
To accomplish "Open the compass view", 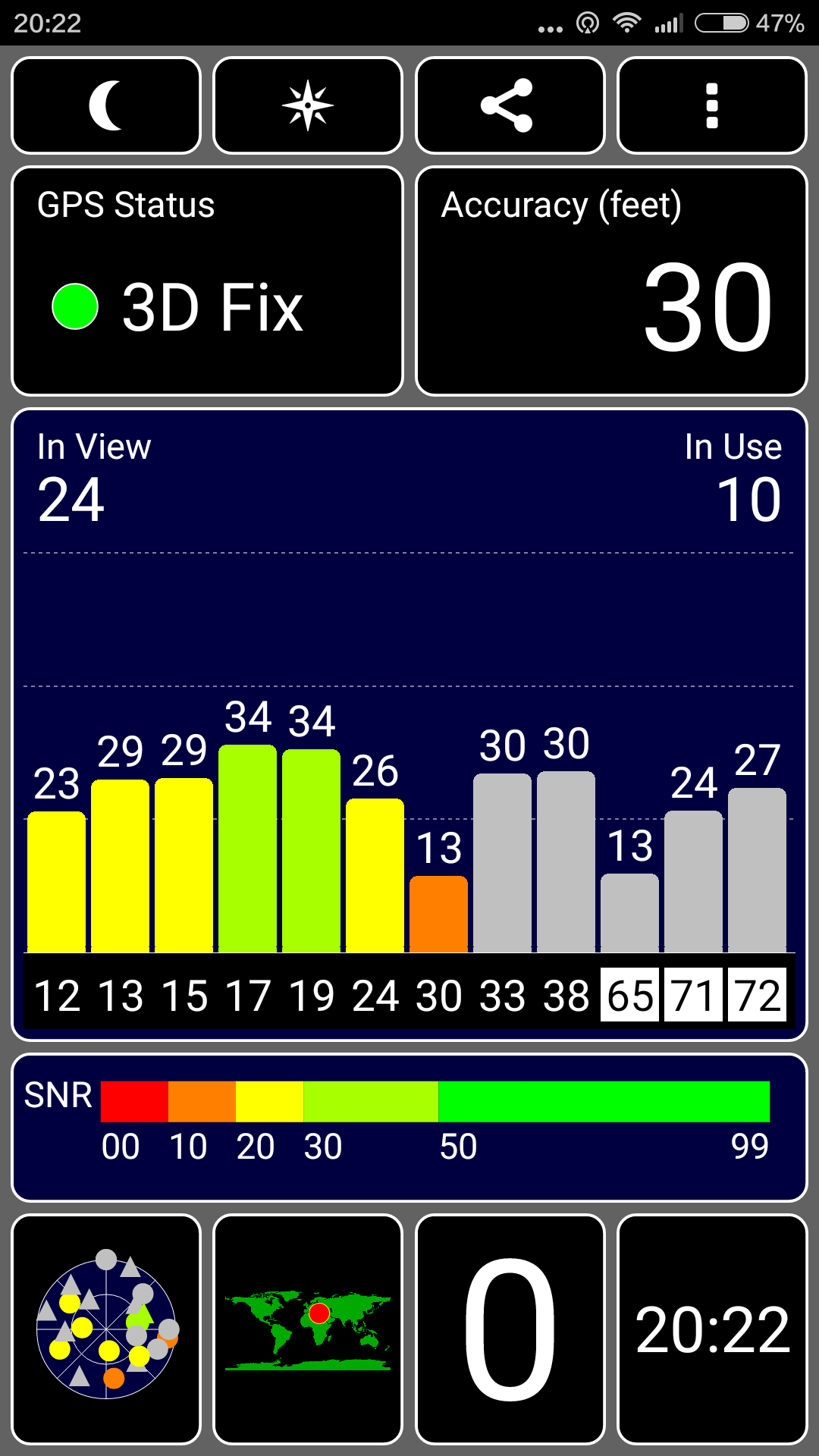I will (308, 105).
